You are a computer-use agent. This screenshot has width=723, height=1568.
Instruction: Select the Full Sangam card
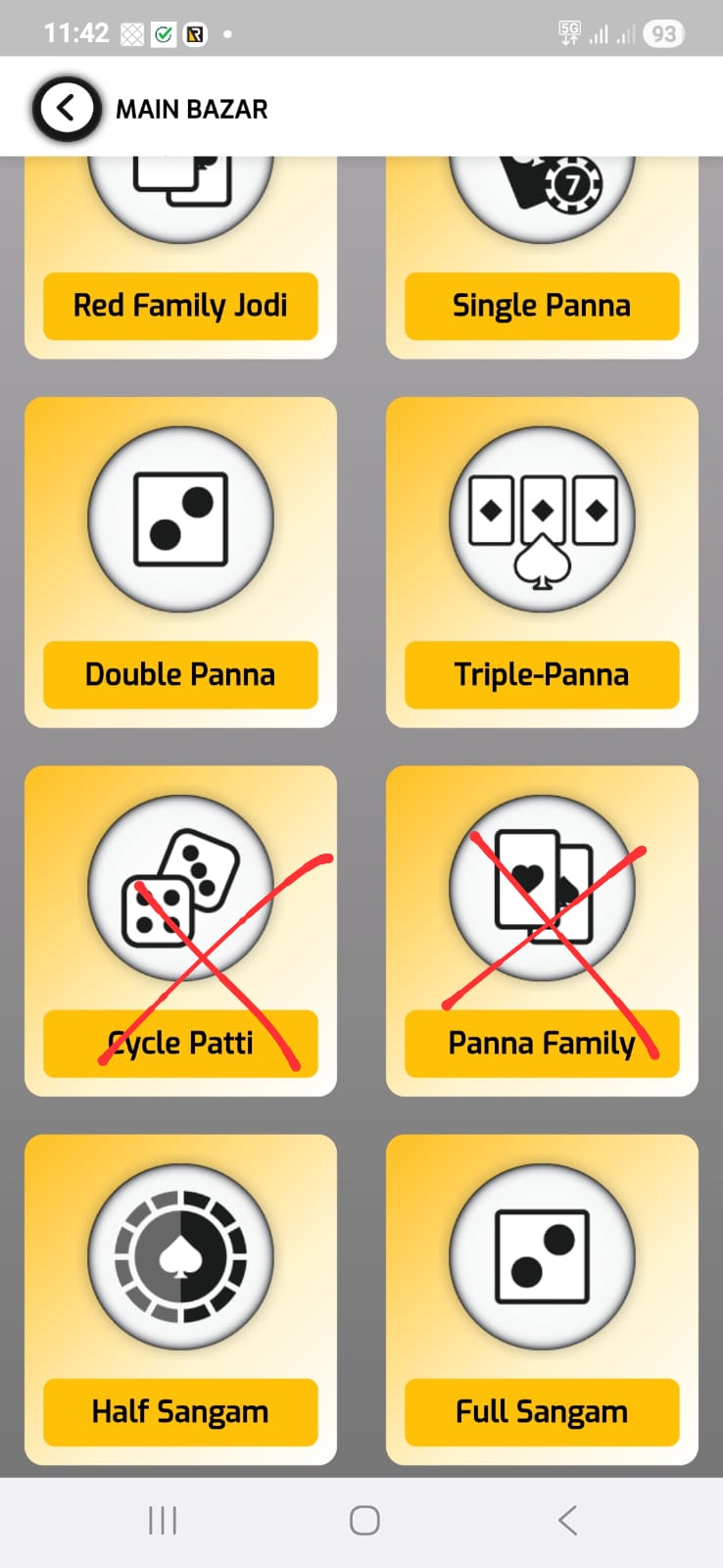(x=542, y=1298)
